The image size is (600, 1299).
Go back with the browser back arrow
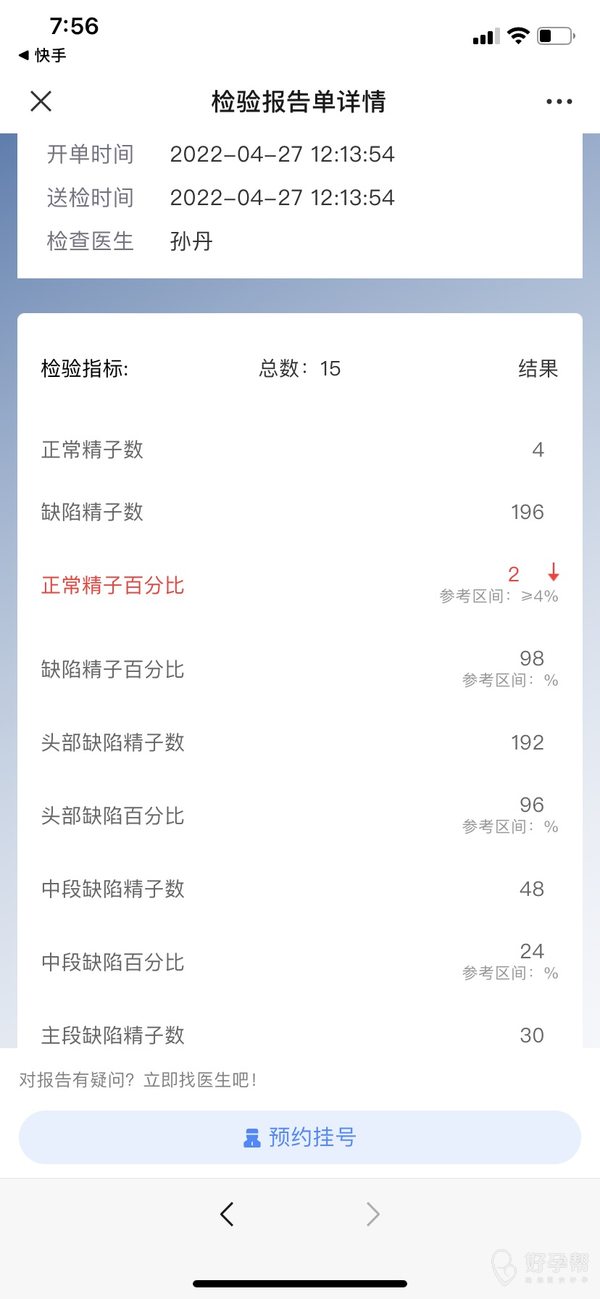[x=227, y=1214]
